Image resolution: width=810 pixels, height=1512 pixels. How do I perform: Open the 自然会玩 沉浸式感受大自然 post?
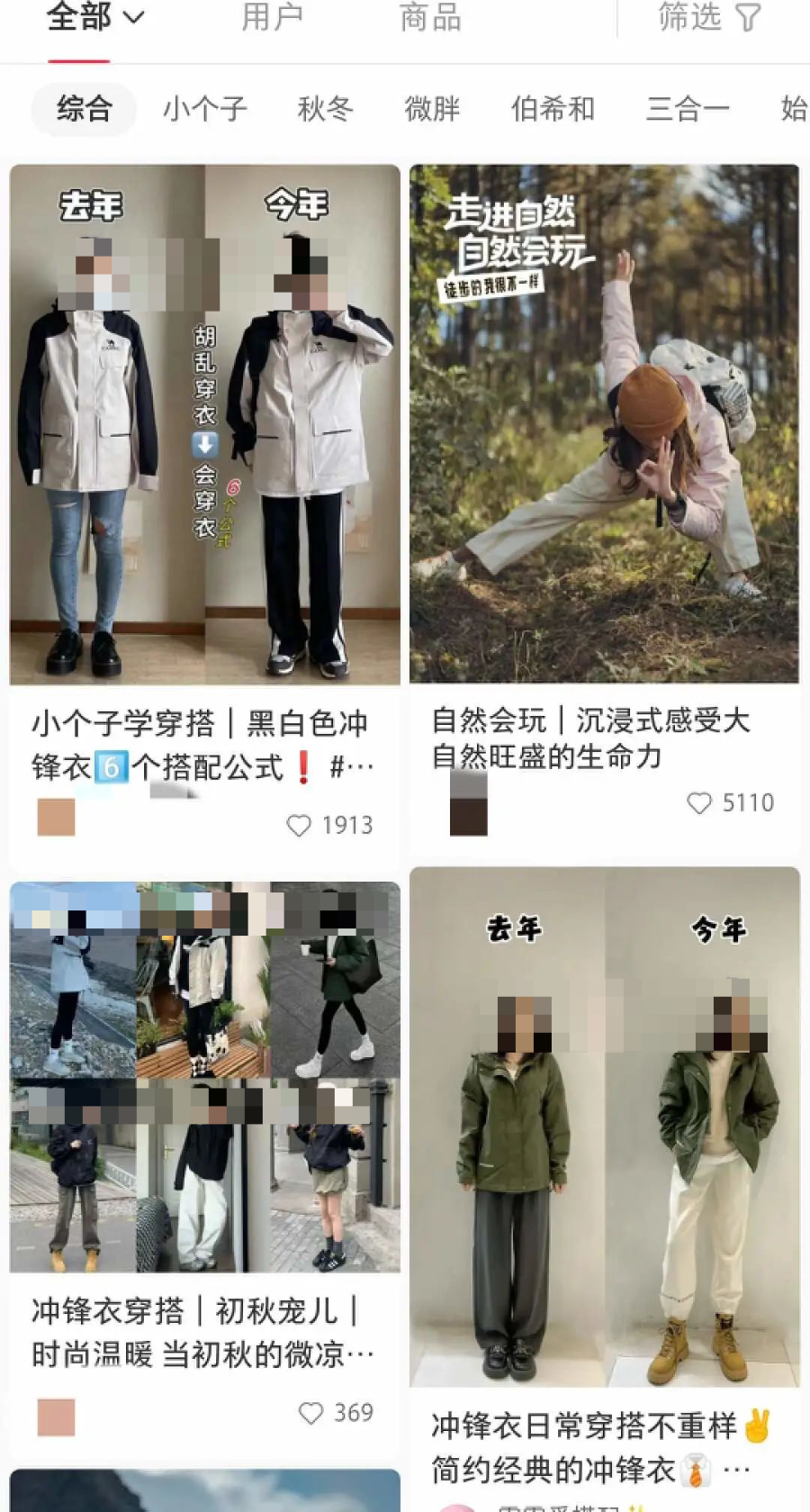(604, 423)
